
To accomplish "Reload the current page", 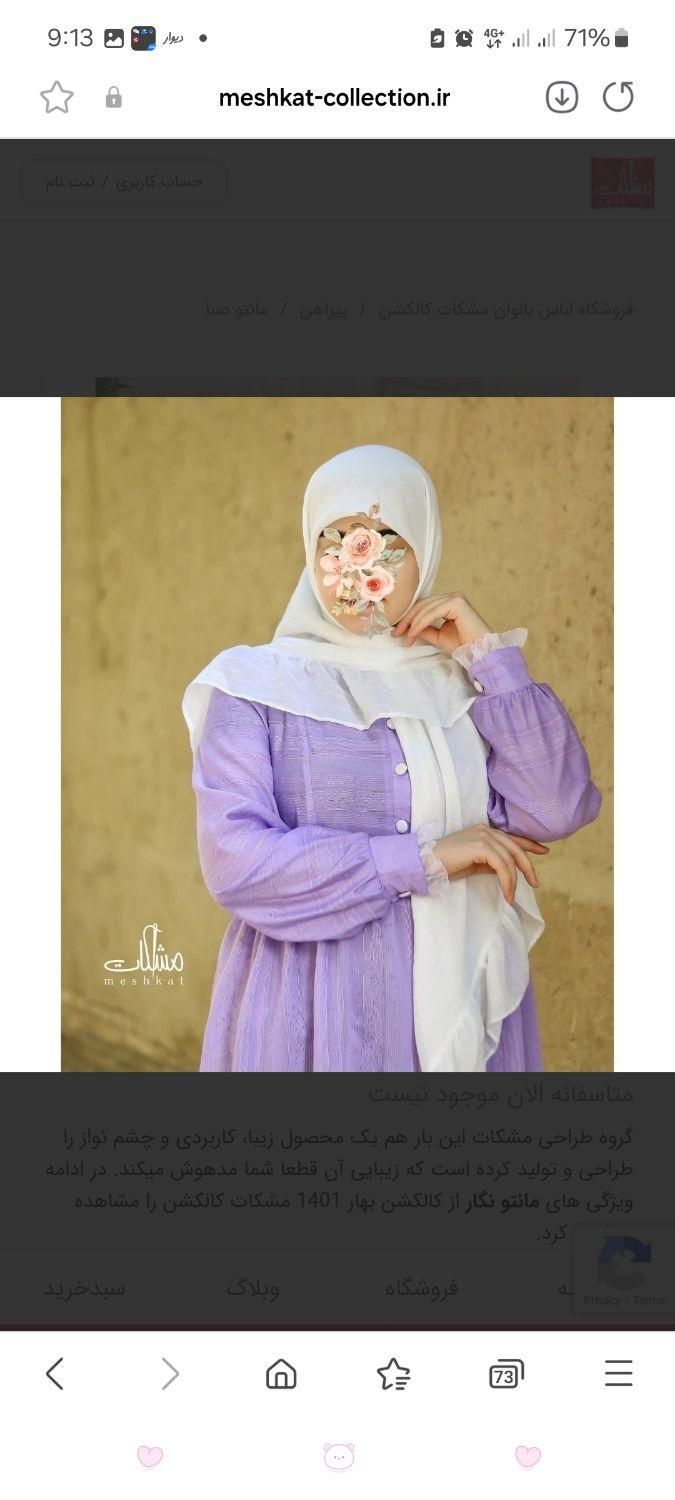I will click(x=618, y=97).
